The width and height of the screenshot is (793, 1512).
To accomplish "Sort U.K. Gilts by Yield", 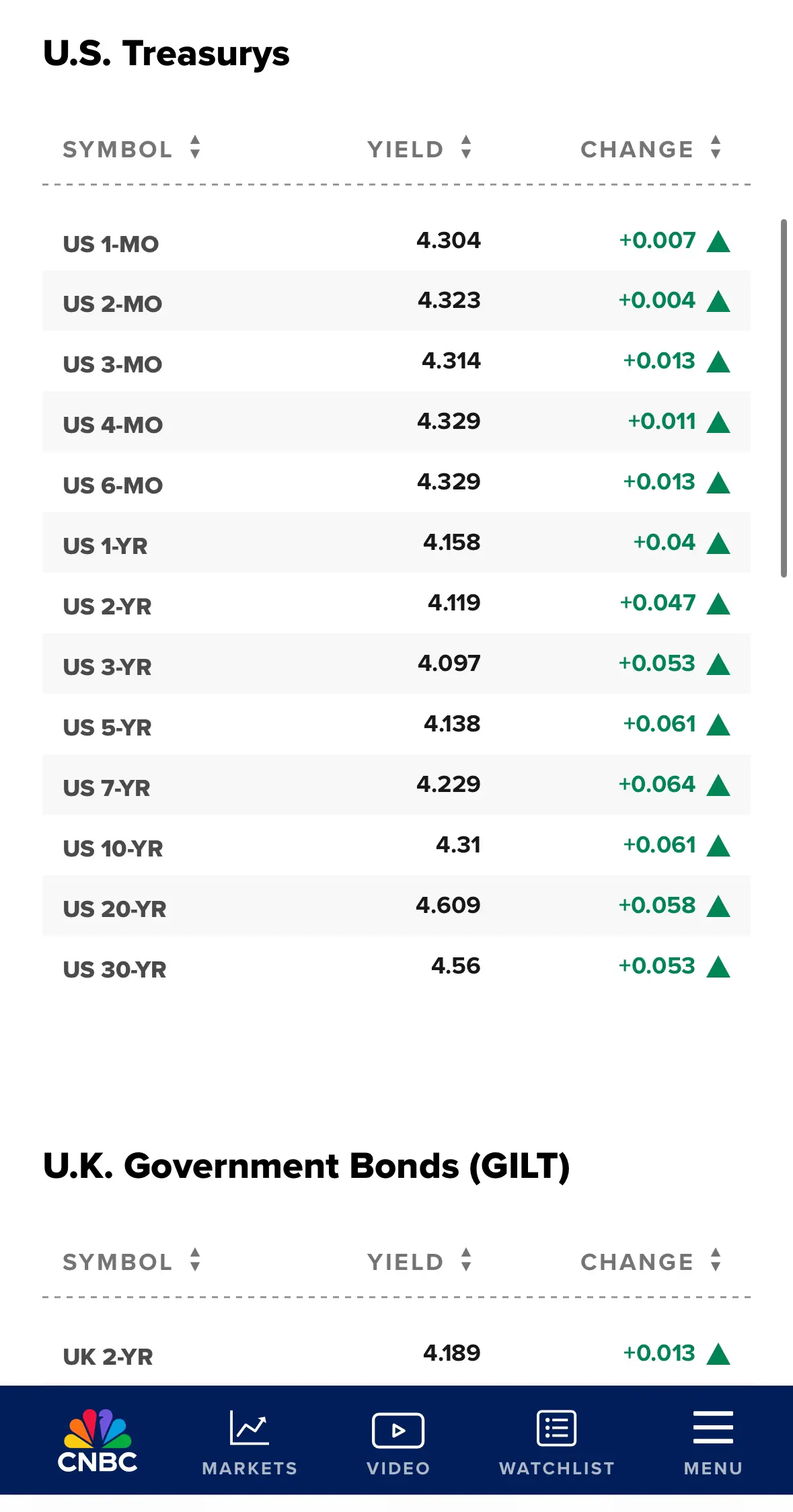I will 420,1261.
